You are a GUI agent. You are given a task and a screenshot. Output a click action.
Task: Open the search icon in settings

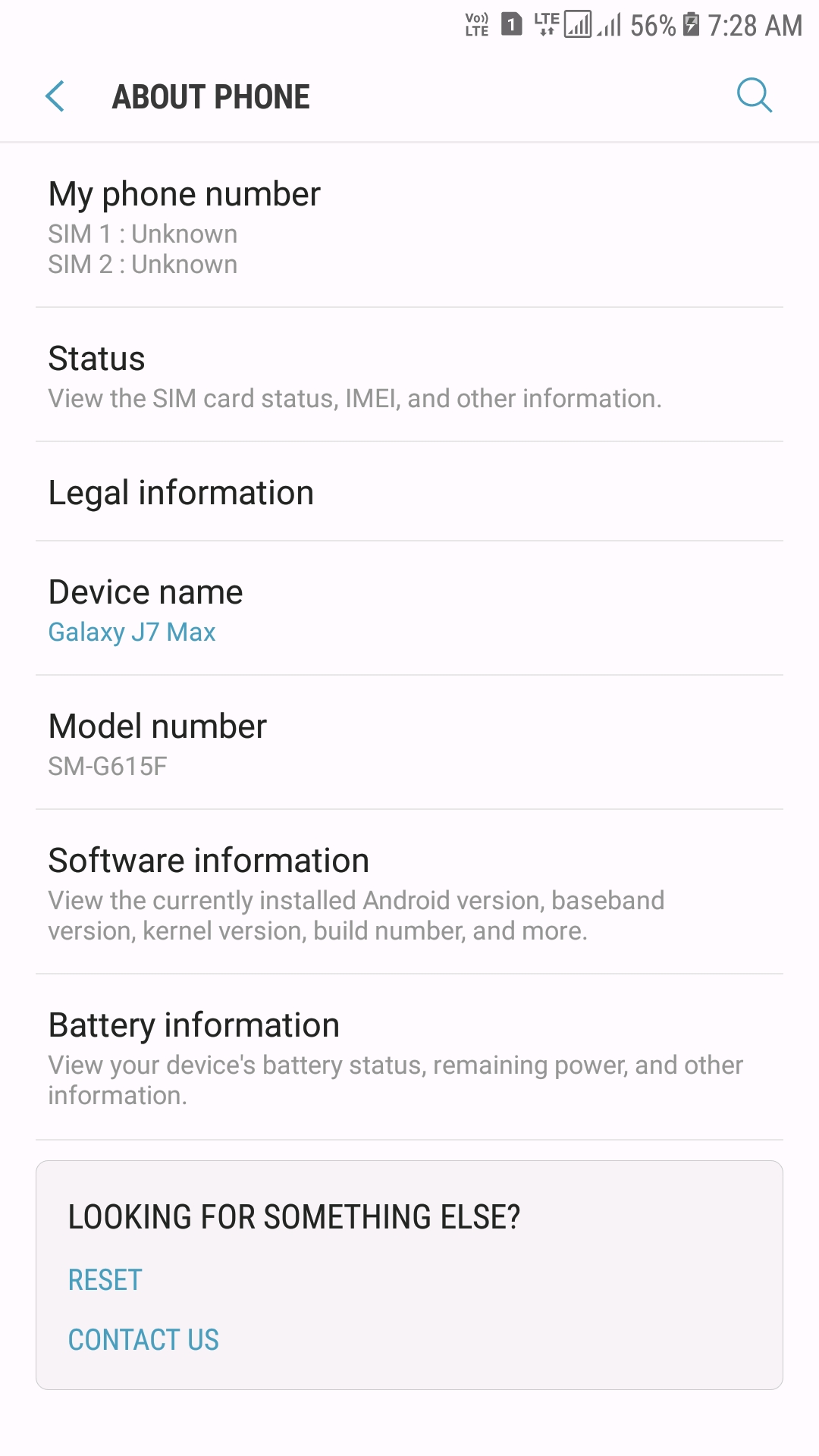754,96
